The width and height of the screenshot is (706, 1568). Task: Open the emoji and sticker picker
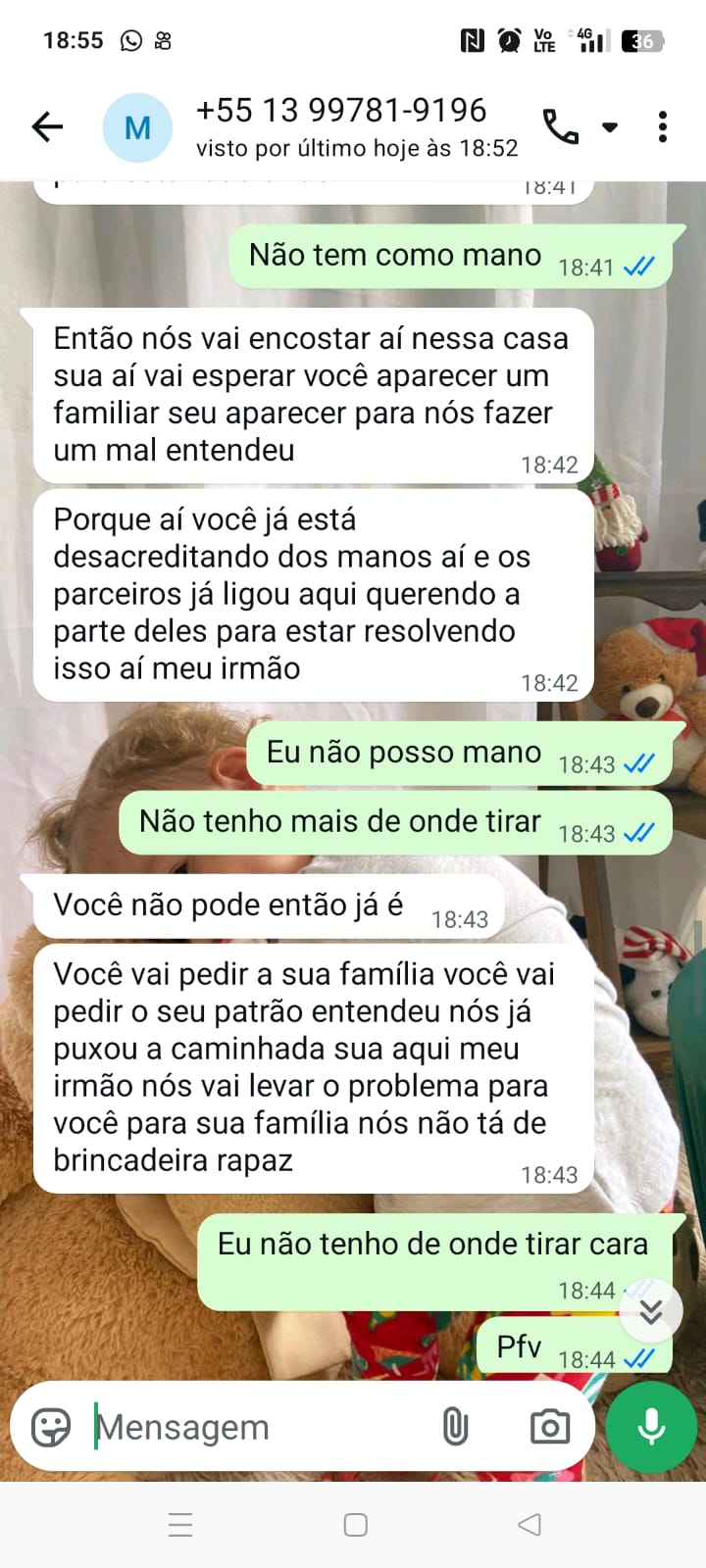[x=51, y=1427]
